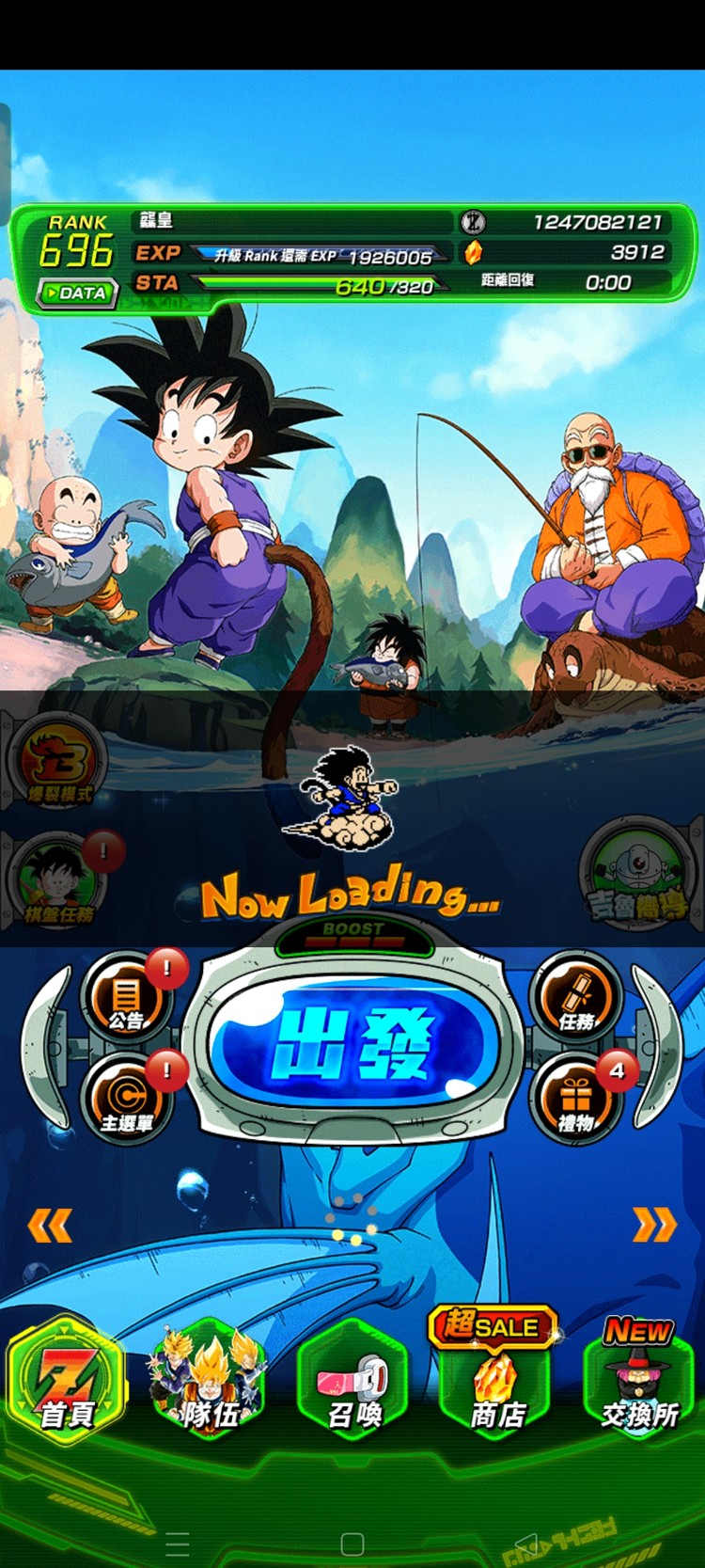This screenshot has width=705, height=1568.
Task: Go to next page with right arrows
Action: point(654,1225)
